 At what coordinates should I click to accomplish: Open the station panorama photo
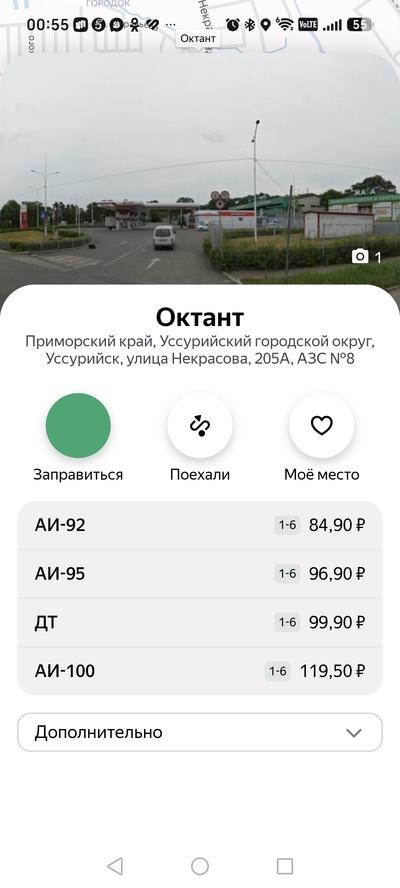[x=200, y=170]
